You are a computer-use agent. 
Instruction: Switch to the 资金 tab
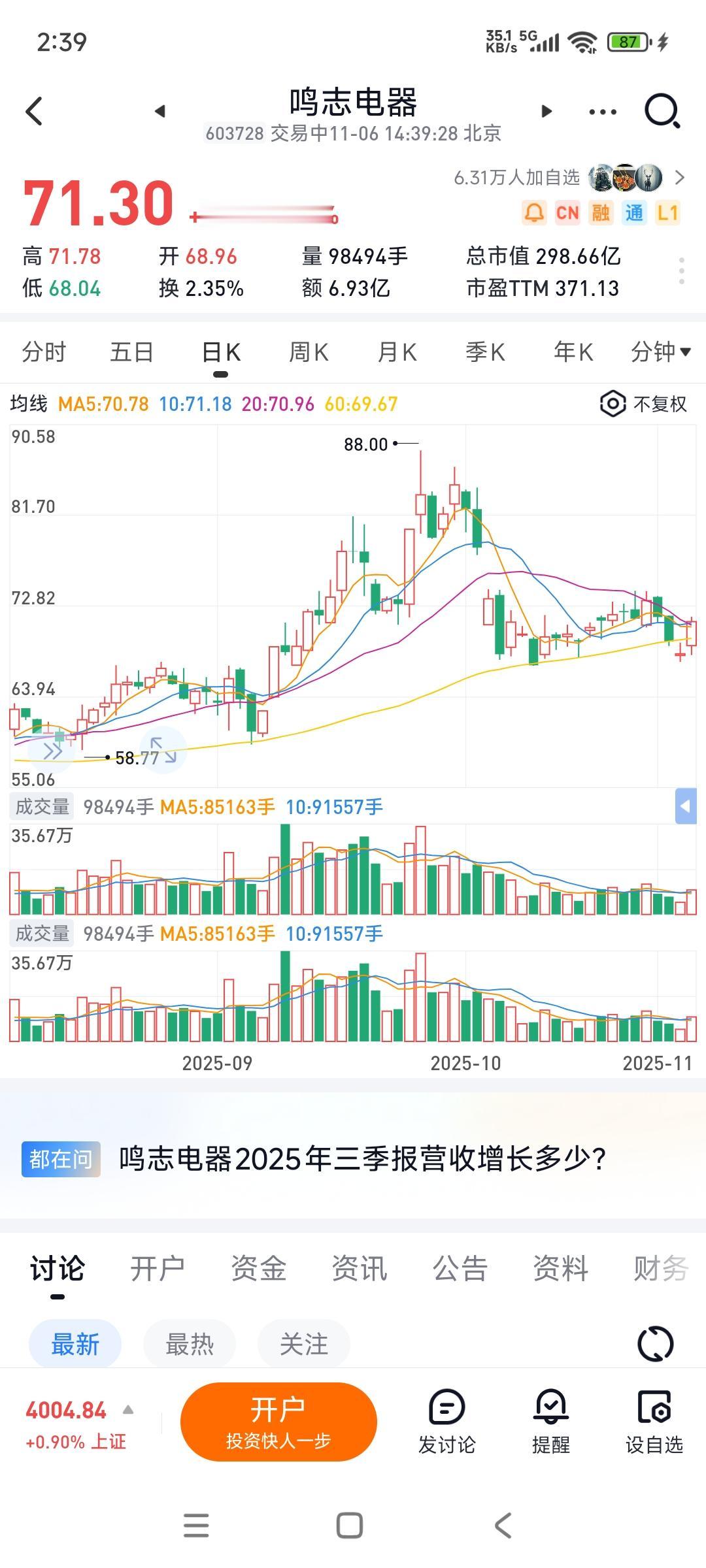pyautogui.click(x=258, y=1268)
